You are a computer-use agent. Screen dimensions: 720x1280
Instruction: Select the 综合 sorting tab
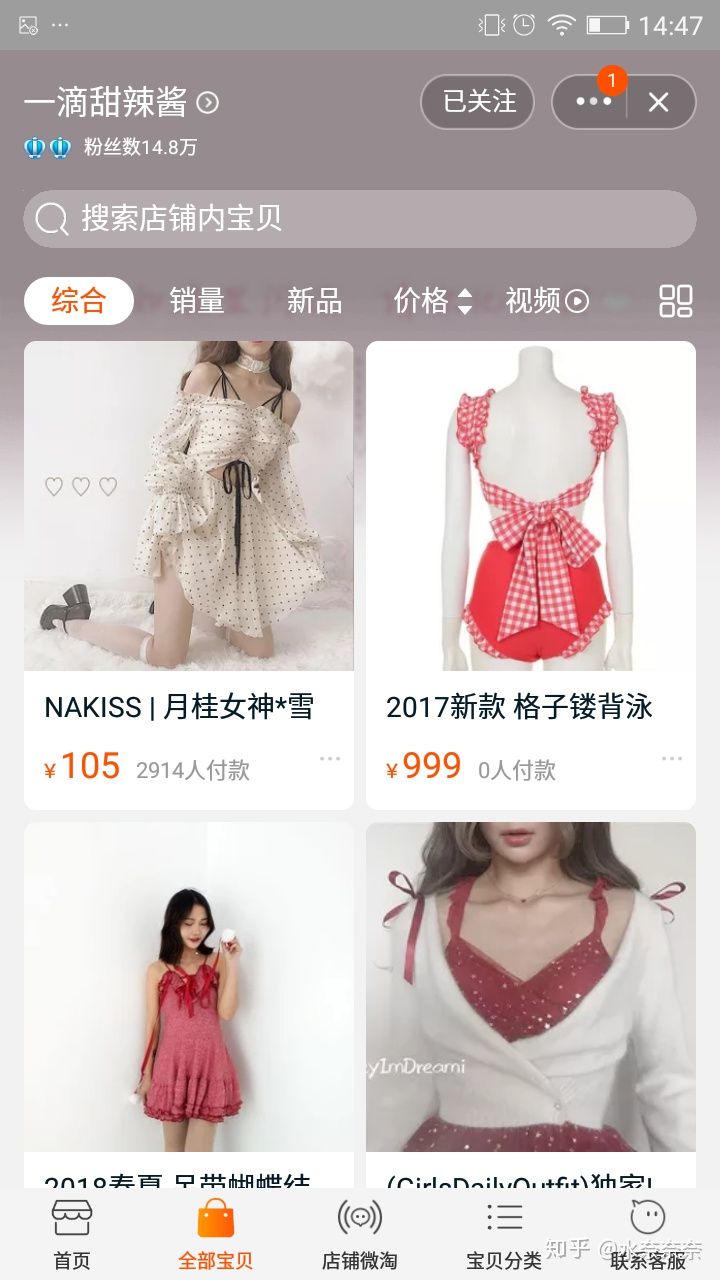click(x=78, y=301)
